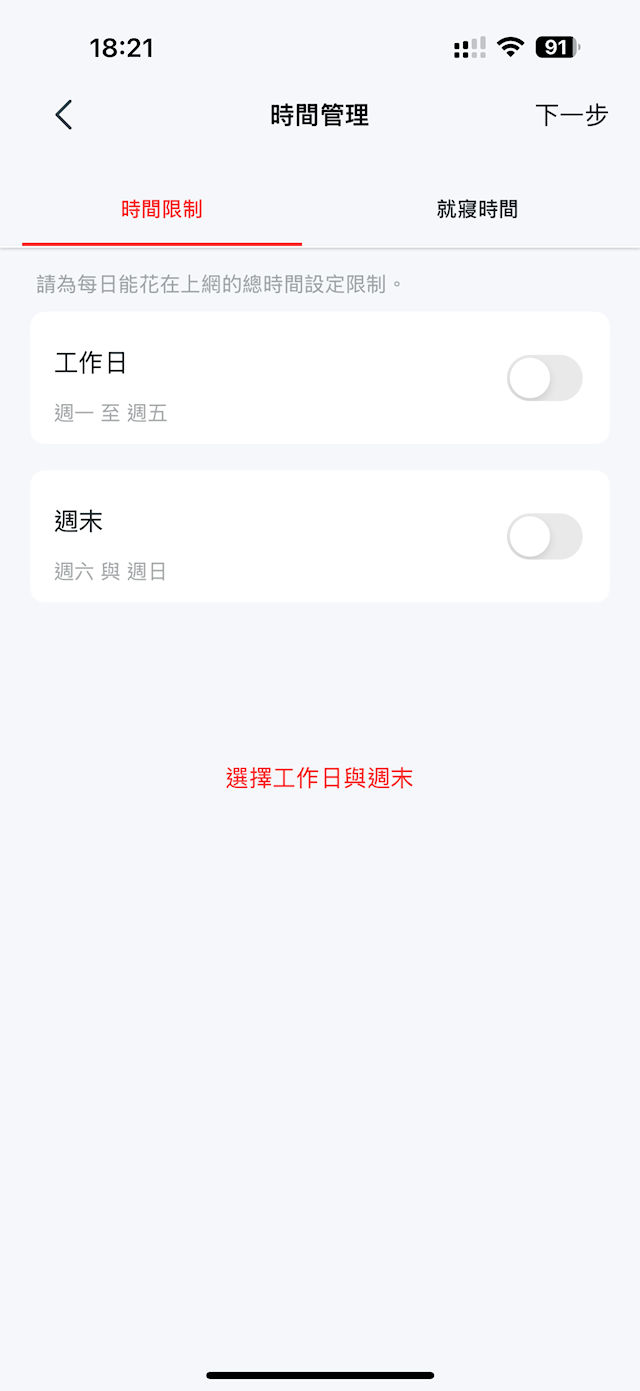Go back using the back arrow
The image size is (640, 1391).
pyautogui.click(x=64, y=115)
